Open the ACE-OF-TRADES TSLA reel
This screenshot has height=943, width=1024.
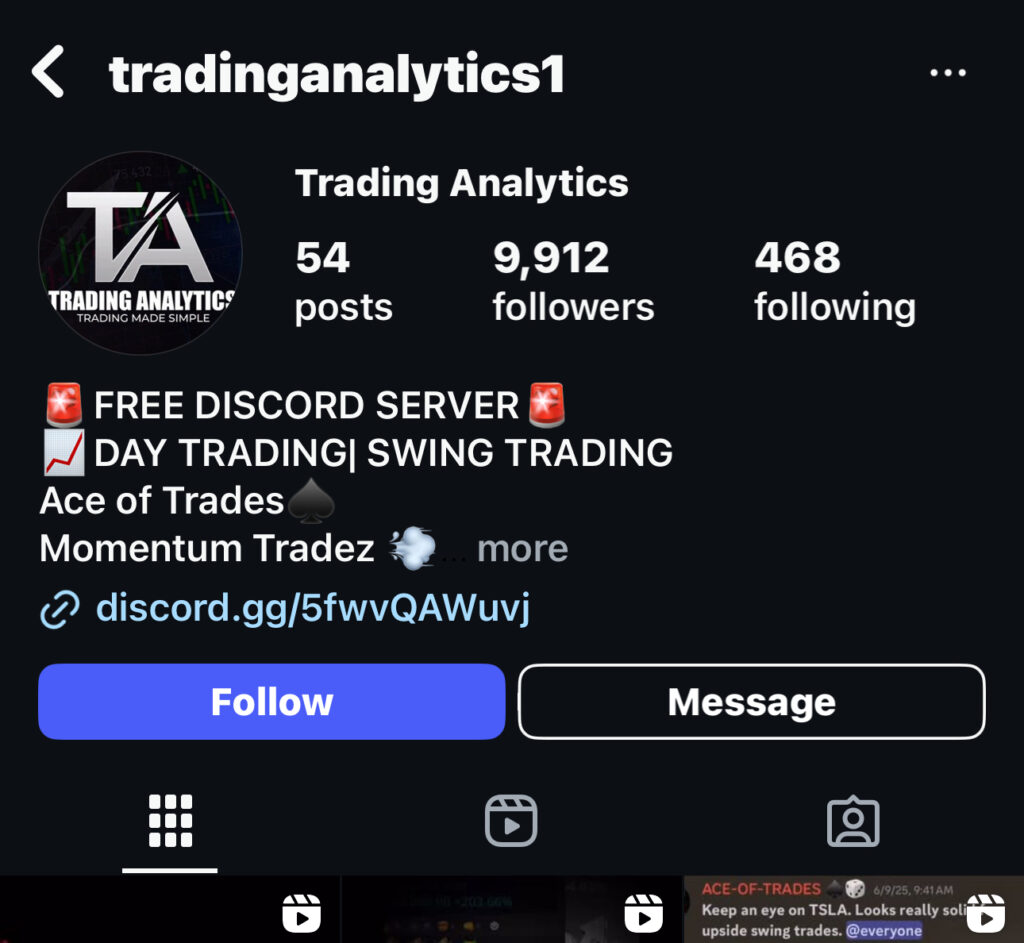[x=853, y=910]
